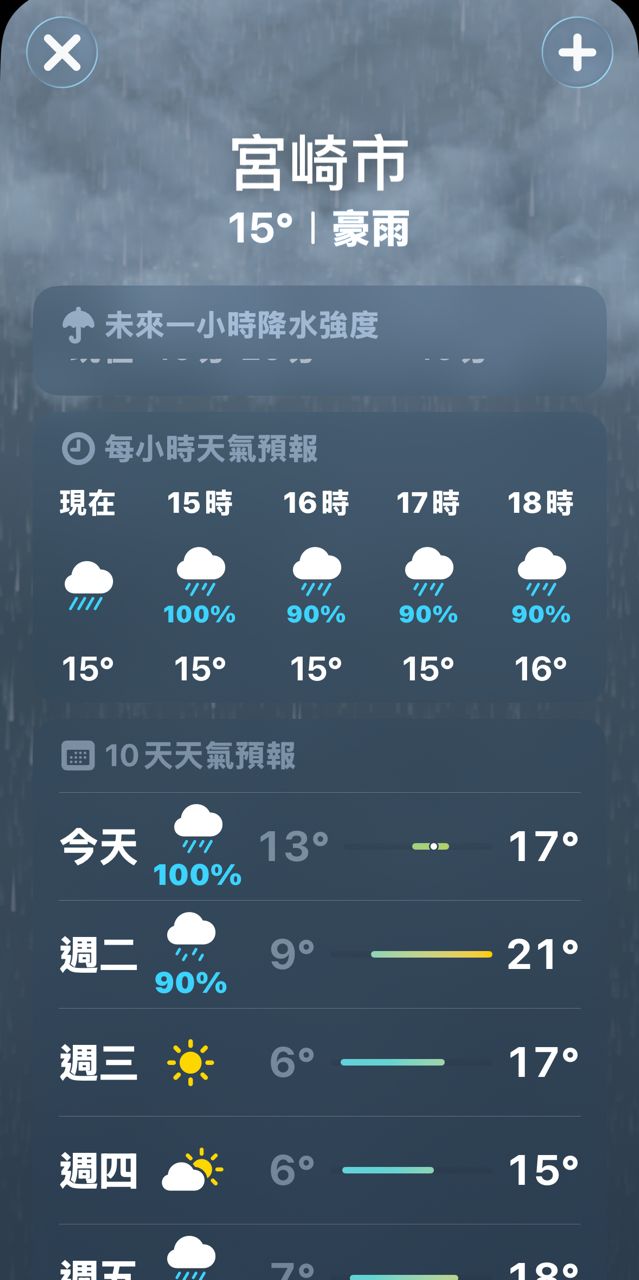The width and height of the screenshot is (639, 1280).
Task: Open today's forecast row 今天
Action: tap(320, 847)
